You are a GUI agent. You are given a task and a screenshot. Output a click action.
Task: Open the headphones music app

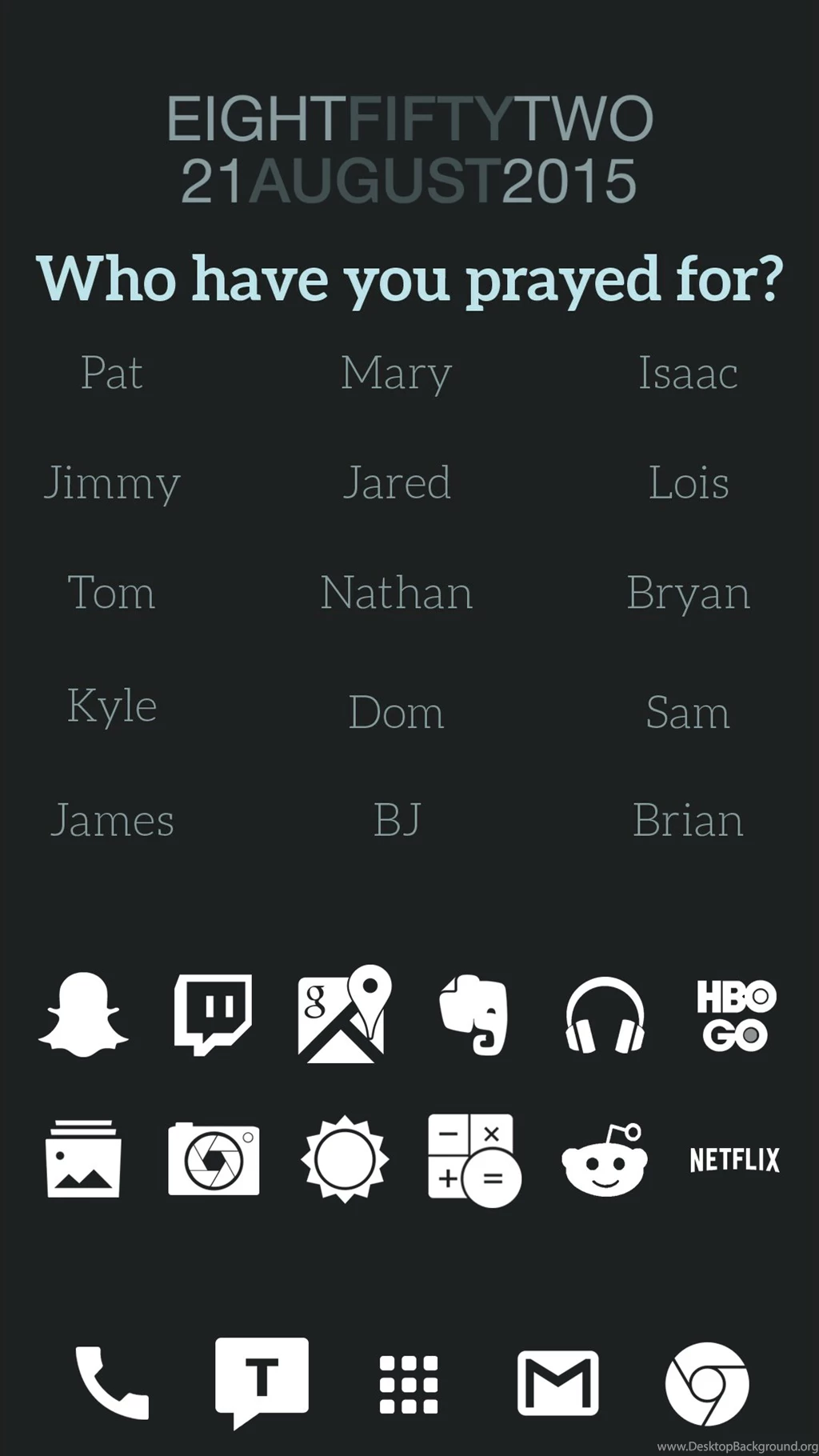point(605,1014)
